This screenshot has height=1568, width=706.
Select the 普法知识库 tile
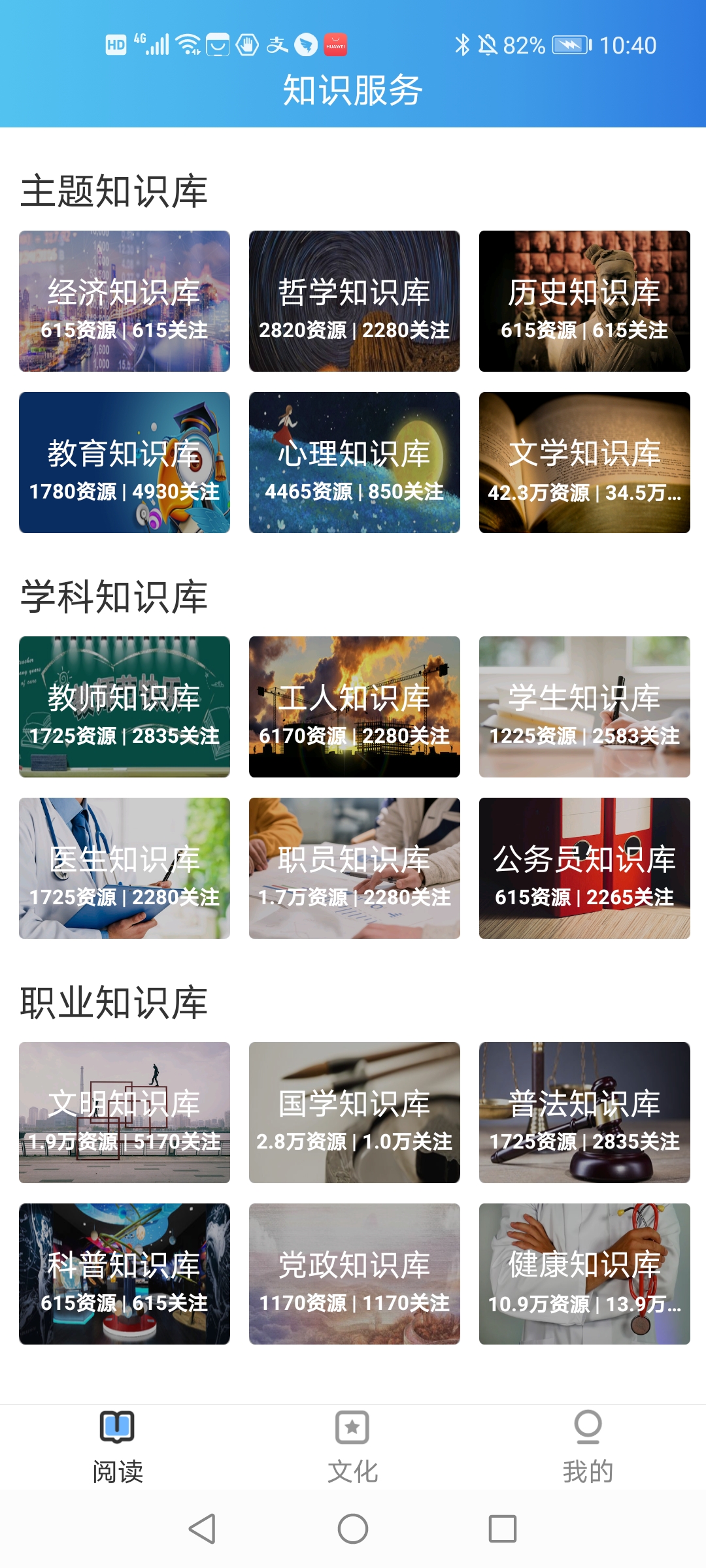pos(584,1113)
